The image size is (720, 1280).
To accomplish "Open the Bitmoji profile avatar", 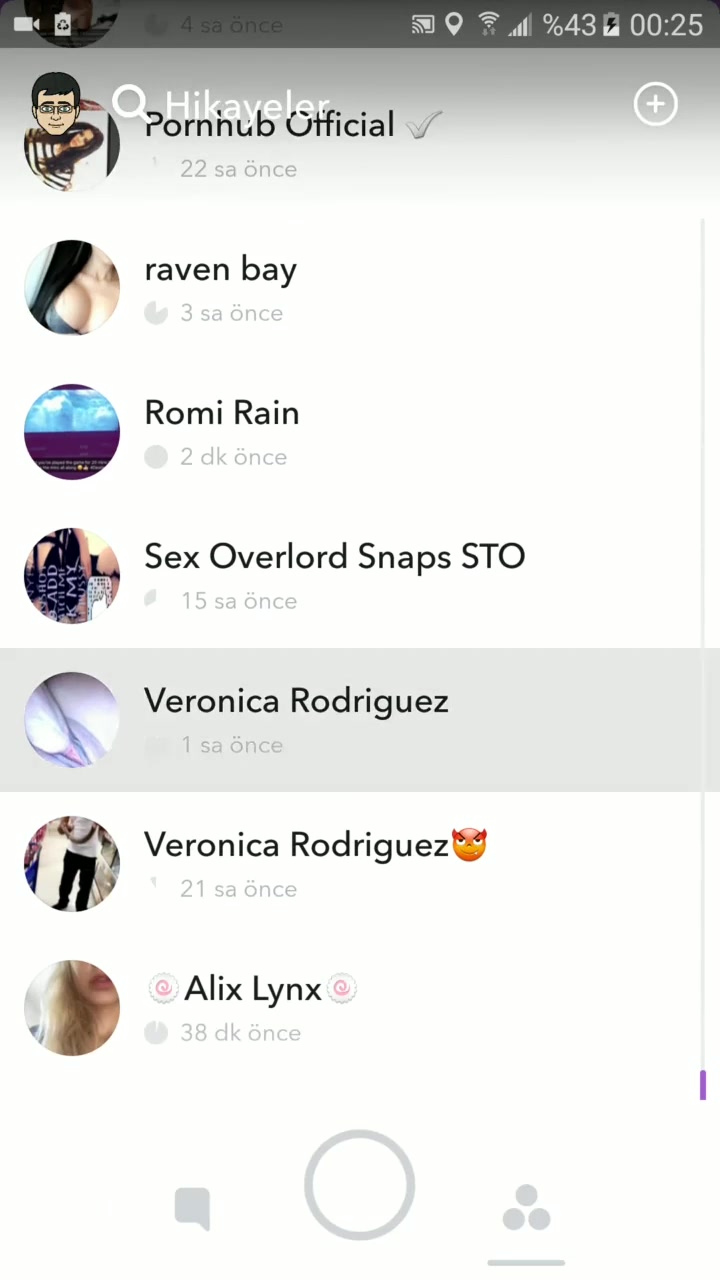I will [55, 104].
